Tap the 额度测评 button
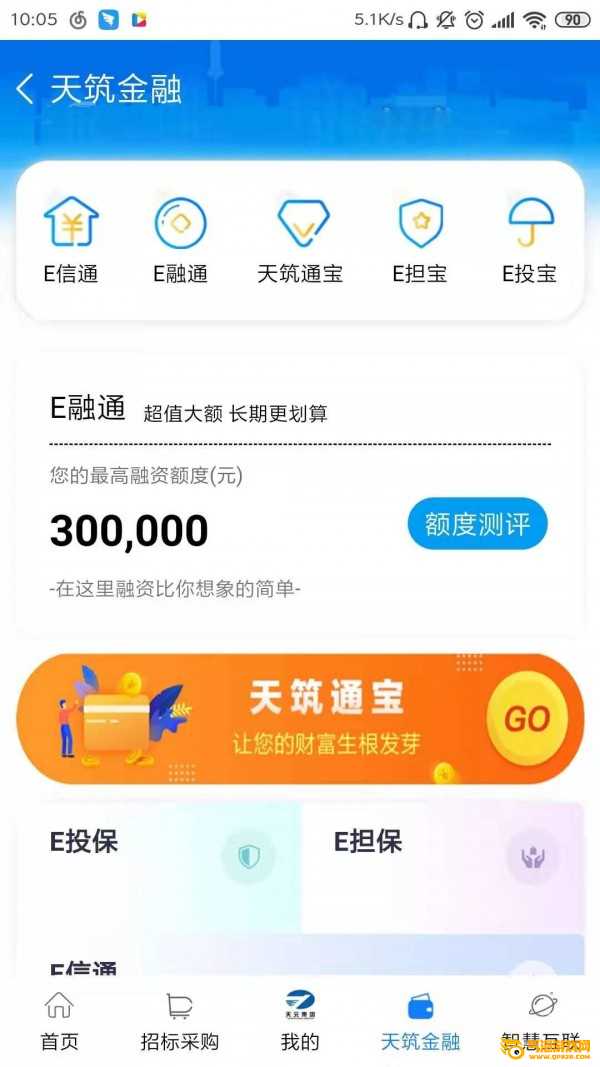The image size is (600, 1067). (x=477, y=524)
